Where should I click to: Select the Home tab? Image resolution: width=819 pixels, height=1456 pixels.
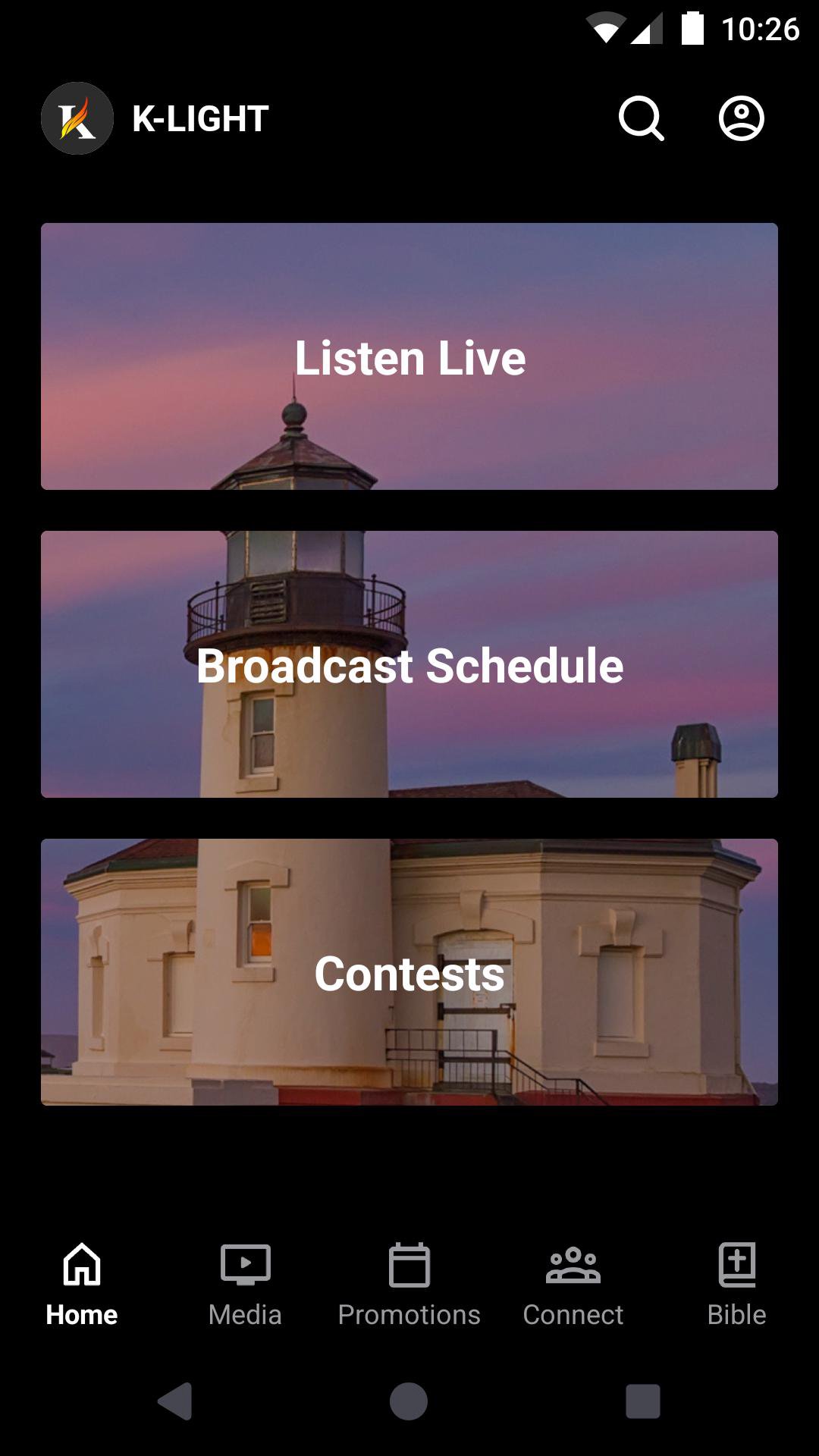click(x=82, y=1285)
